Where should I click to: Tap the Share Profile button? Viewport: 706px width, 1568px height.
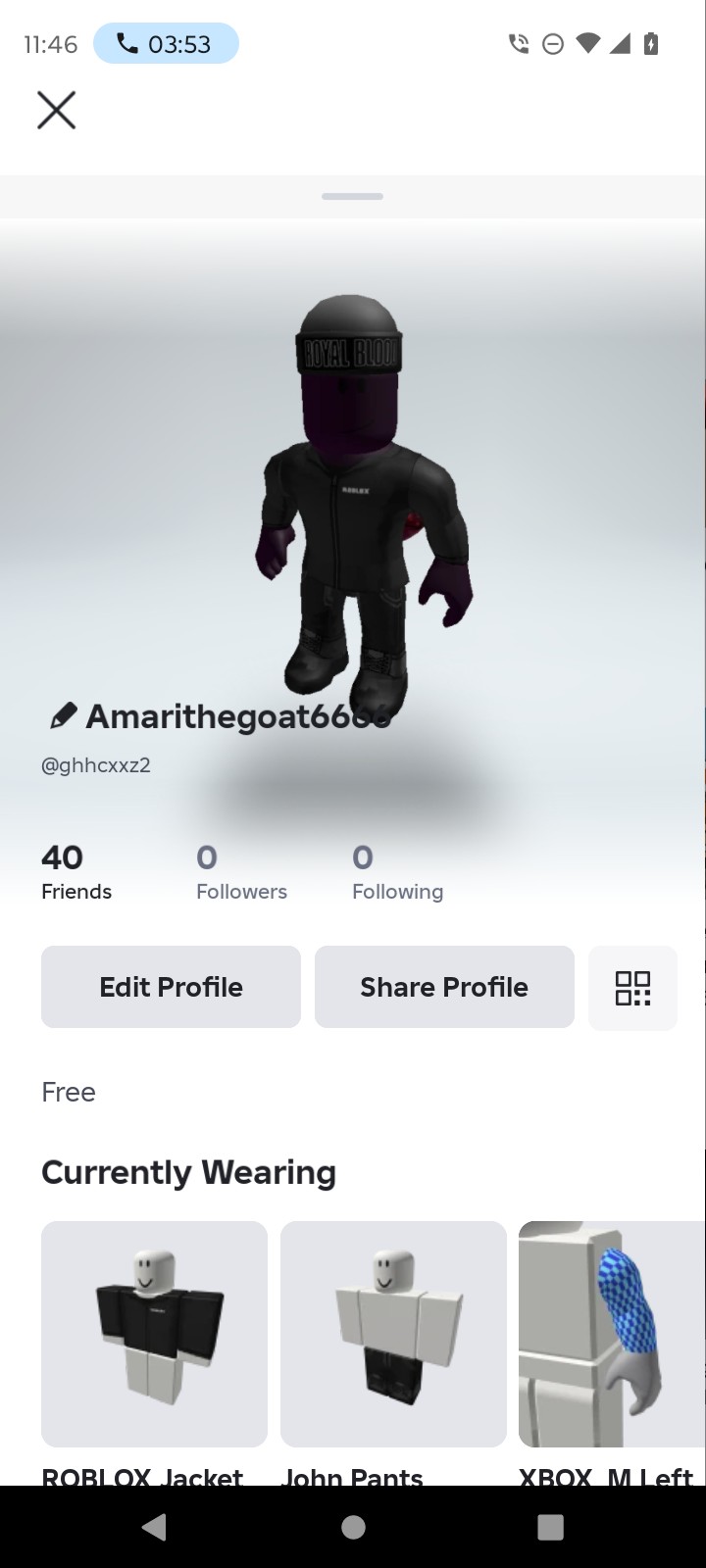[x=444, y=987]
